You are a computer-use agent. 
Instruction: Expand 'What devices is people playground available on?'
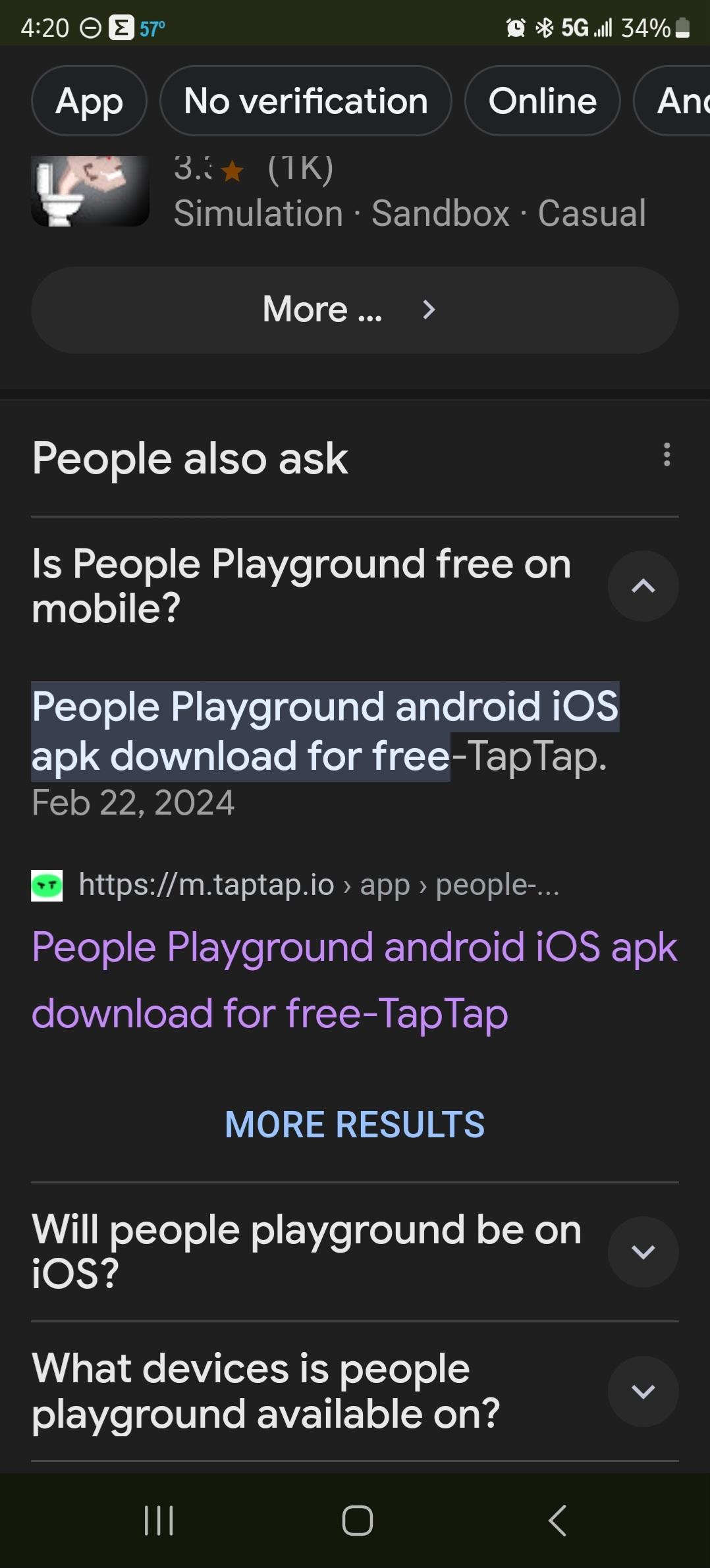tap(643, 1392)
